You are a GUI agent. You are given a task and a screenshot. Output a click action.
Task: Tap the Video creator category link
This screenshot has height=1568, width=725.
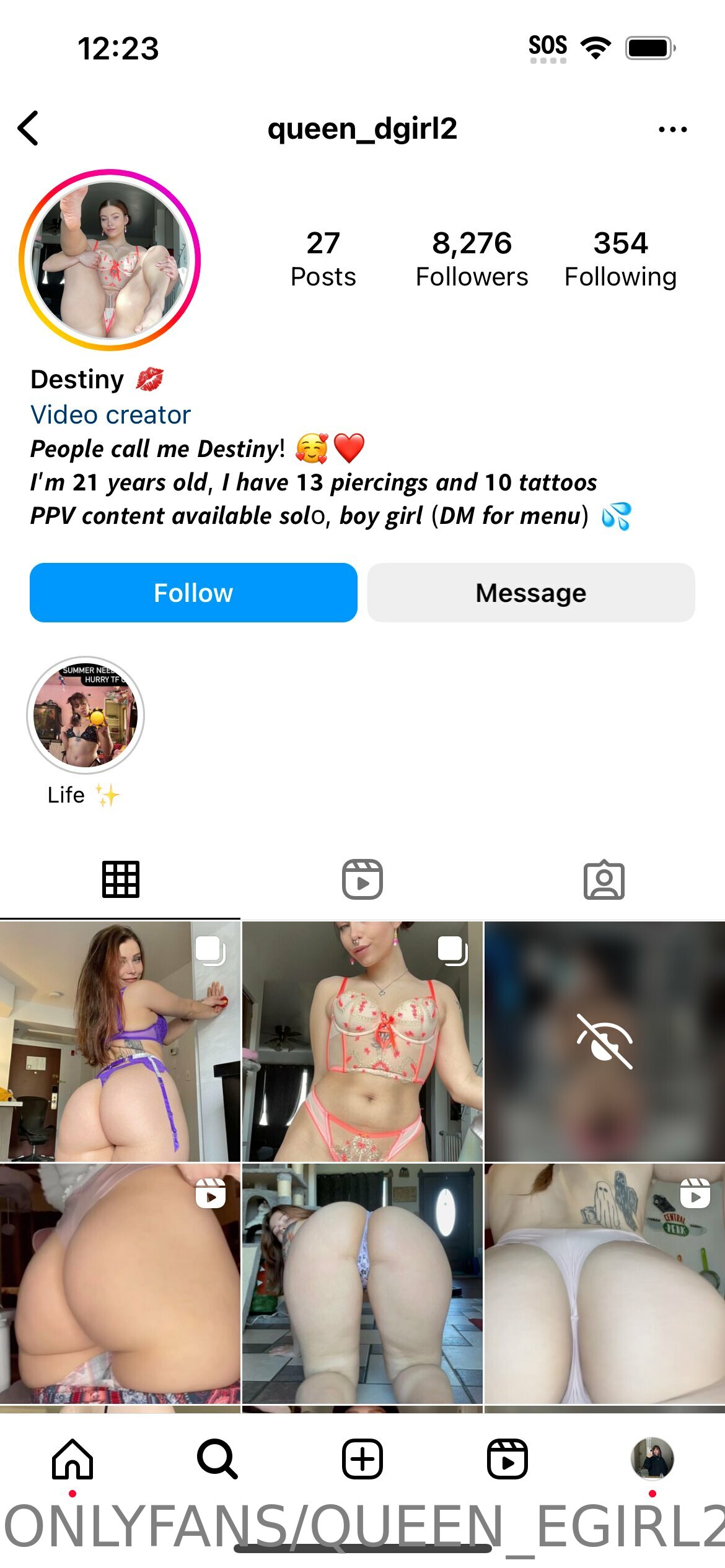(111, 414)
